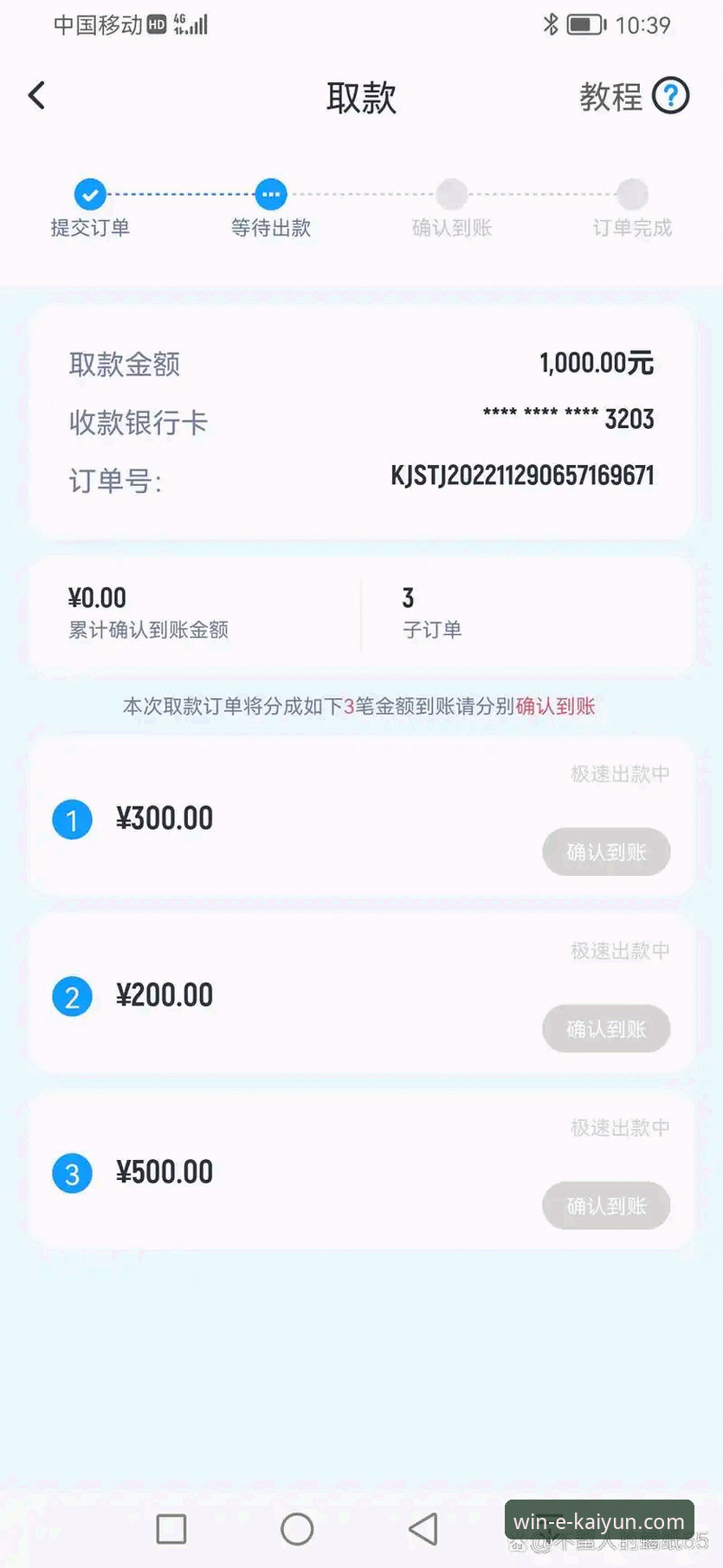Viewport: 723px width, 1568px height.
Task: Open the 教程 help question mark icon
Action: point(671,95)
